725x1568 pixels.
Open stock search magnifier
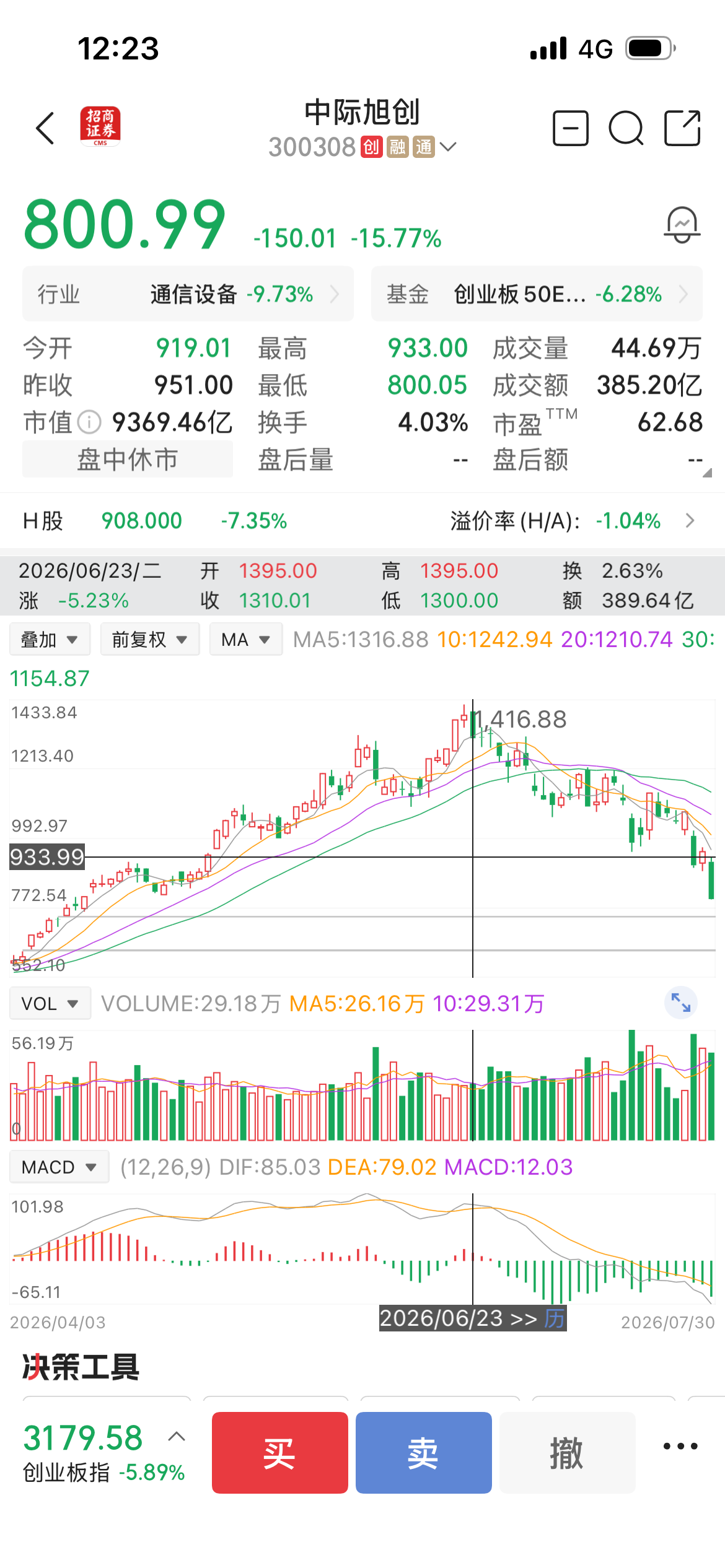coord(626,128)
